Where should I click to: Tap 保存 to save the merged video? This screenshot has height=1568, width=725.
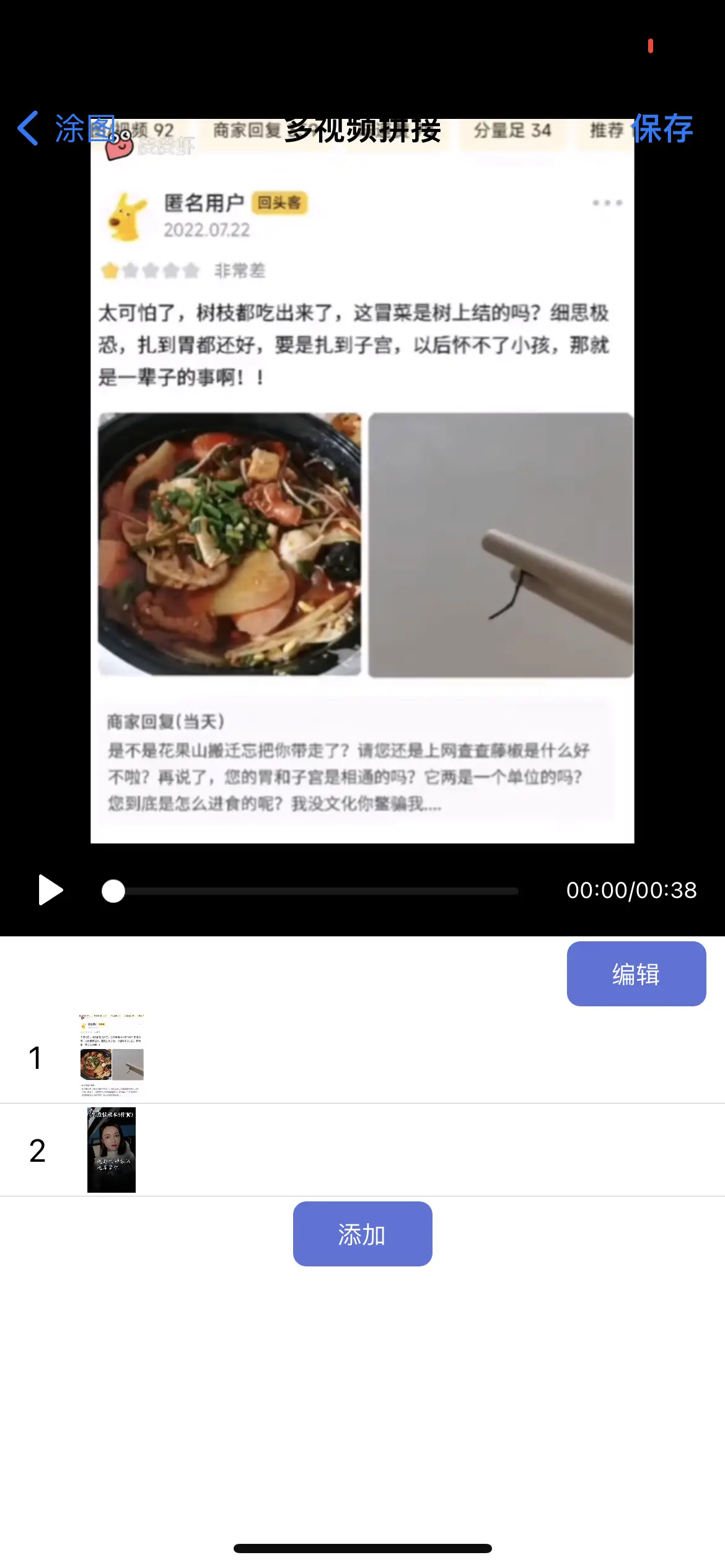click(x=662, y=129)
